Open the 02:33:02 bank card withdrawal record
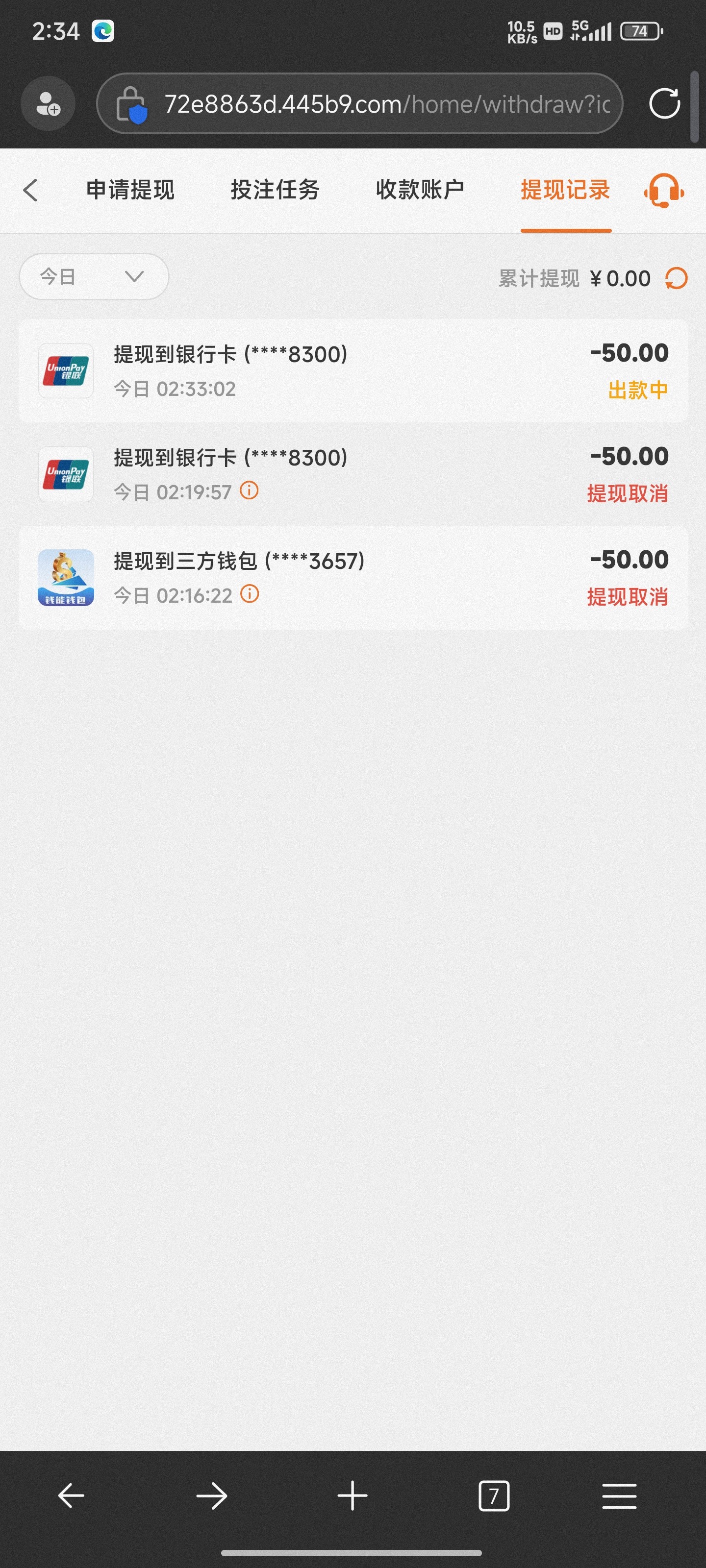The width and height of the screenshot is (706, 1568). click(353, 371)
